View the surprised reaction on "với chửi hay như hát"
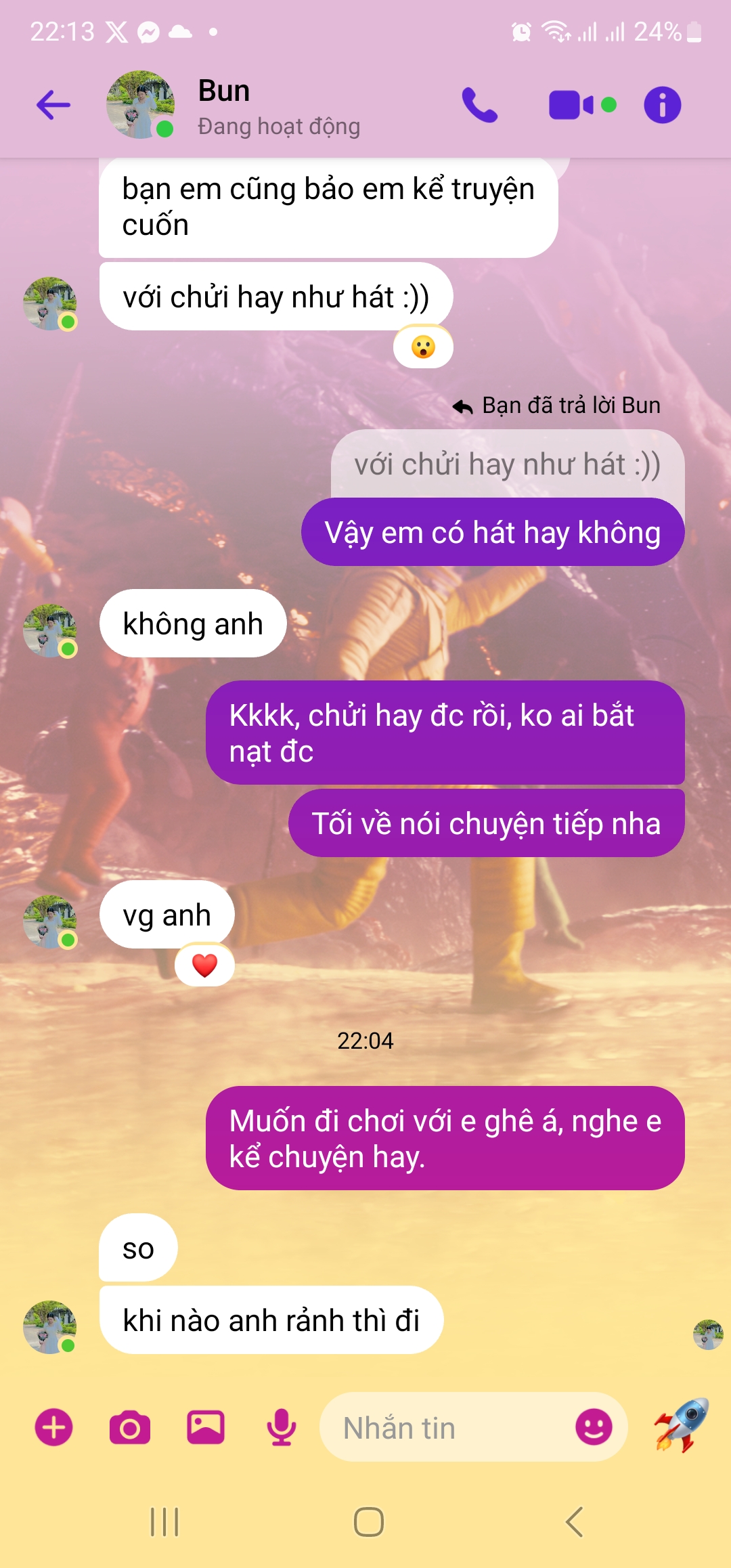The height and width of the screenshot is (1568, 731). [x=423, y=347]
